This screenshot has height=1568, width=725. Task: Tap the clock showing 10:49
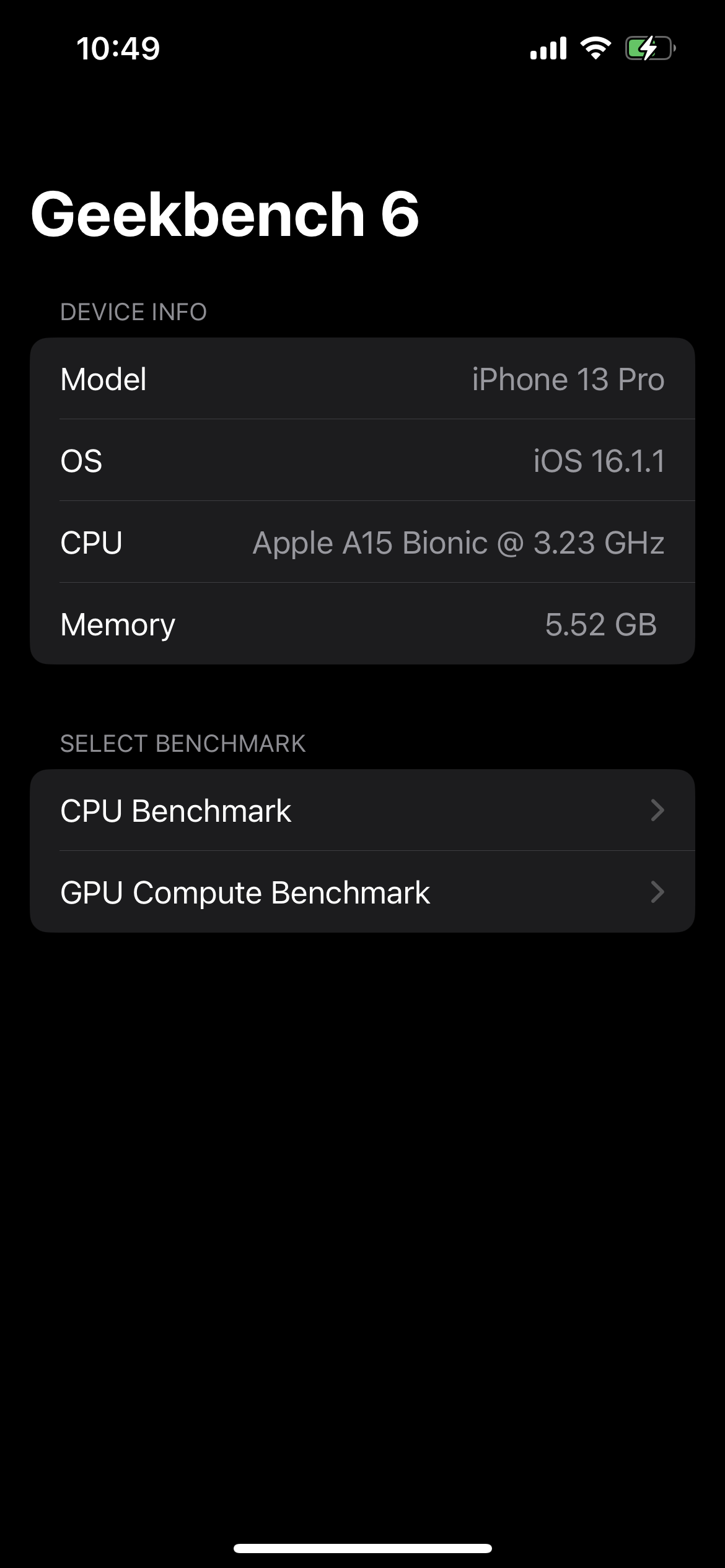point(118,50)
